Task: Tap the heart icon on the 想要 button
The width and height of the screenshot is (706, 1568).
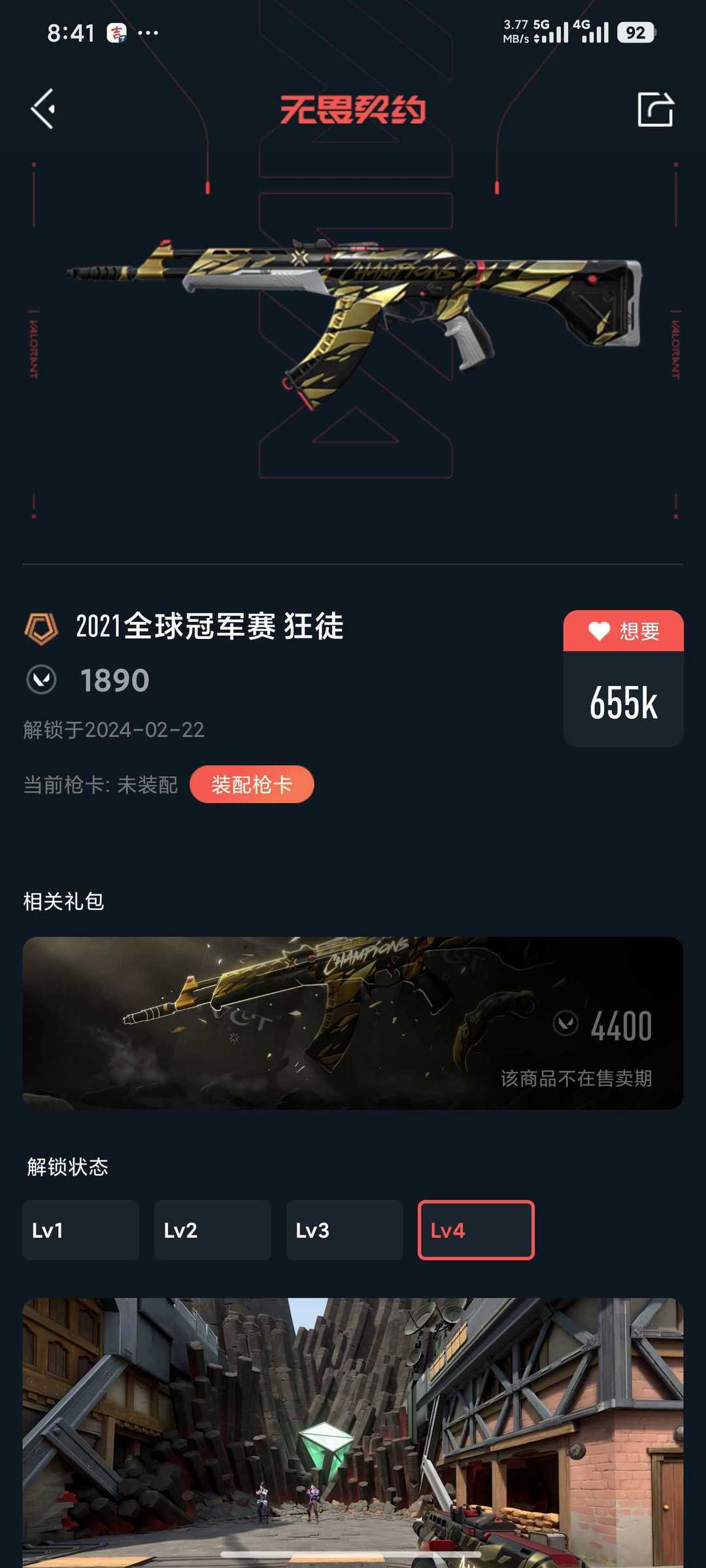Action: [x=599, y=629]
